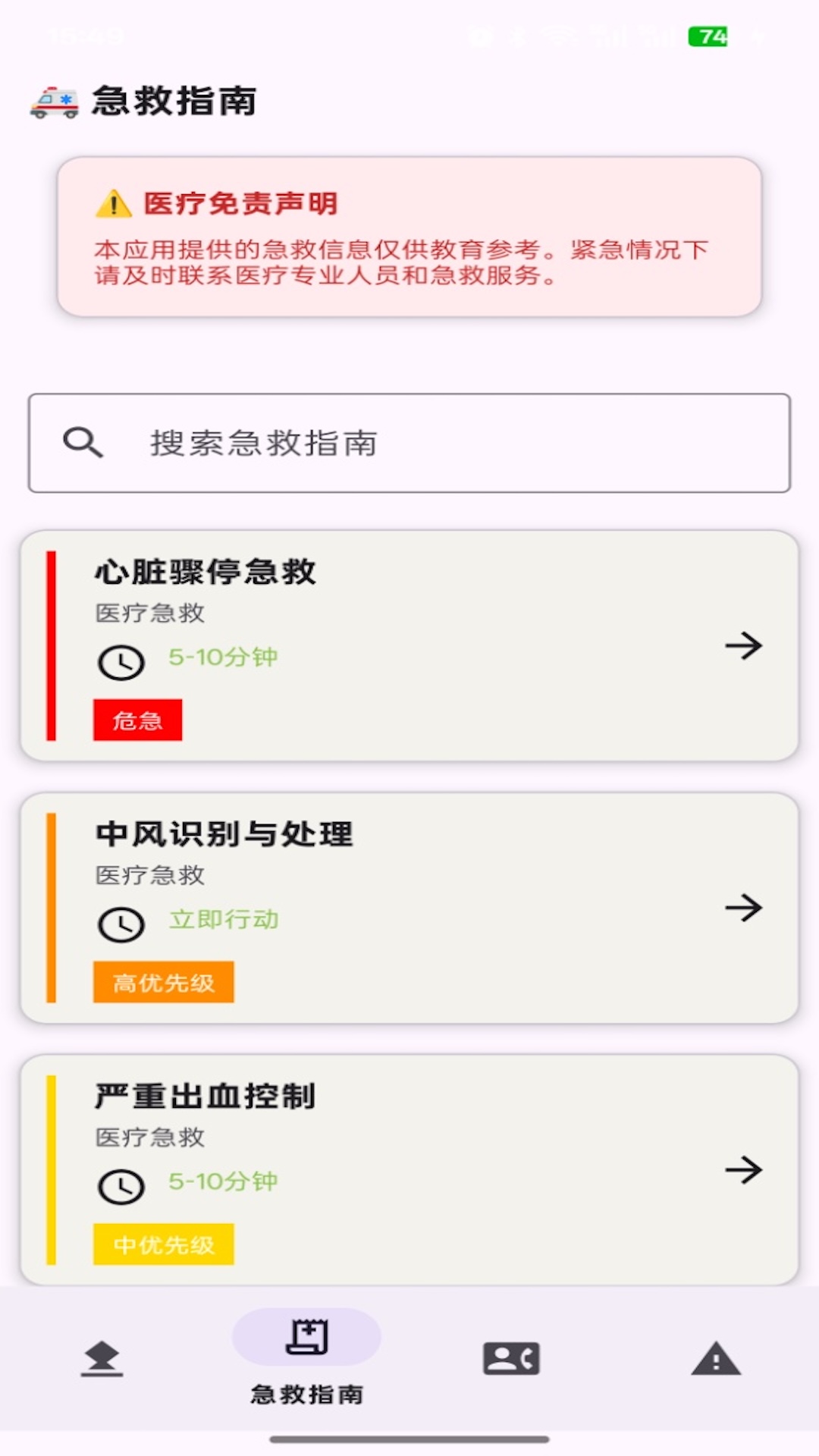Open the 严重出血控制 guide card
The height and width of the screenshot is (1456, 819).
pyautogui.click(x=409, y=1170)
